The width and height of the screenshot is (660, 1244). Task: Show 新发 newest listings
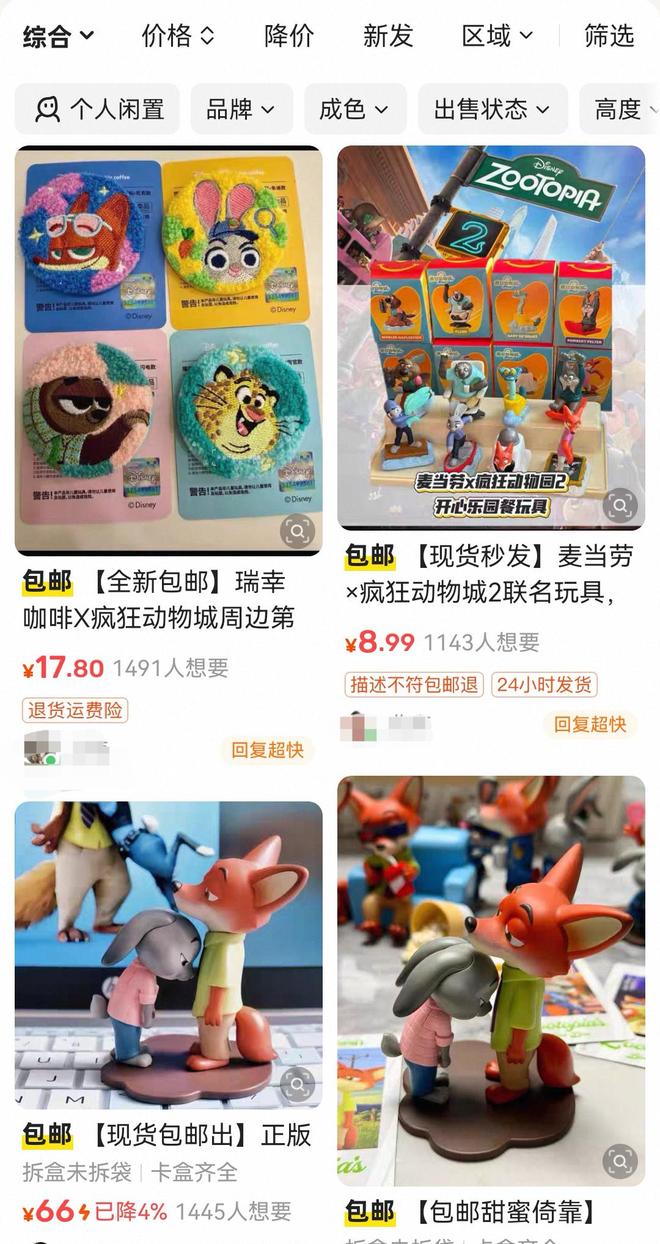tap(388, 37)
